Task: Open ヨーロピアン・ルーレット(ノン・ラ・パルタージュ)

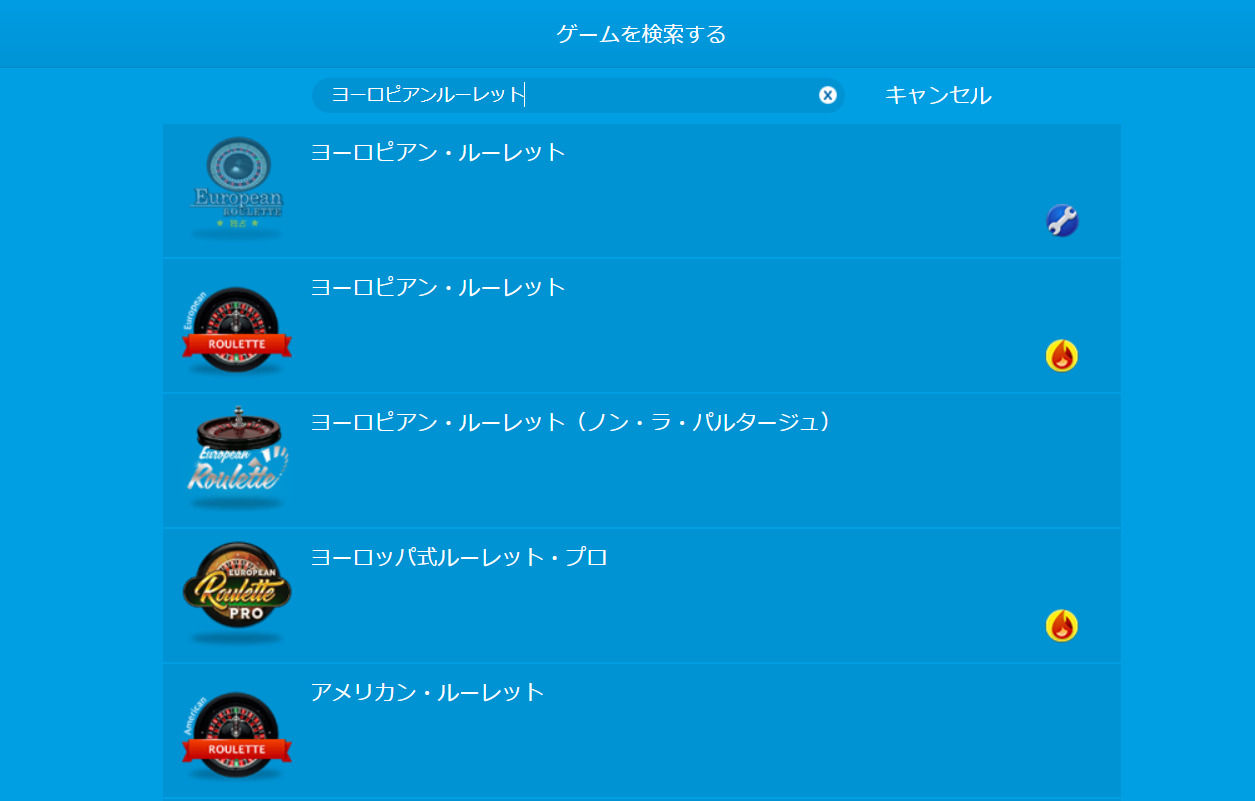Action: click(x=640, y=460)
